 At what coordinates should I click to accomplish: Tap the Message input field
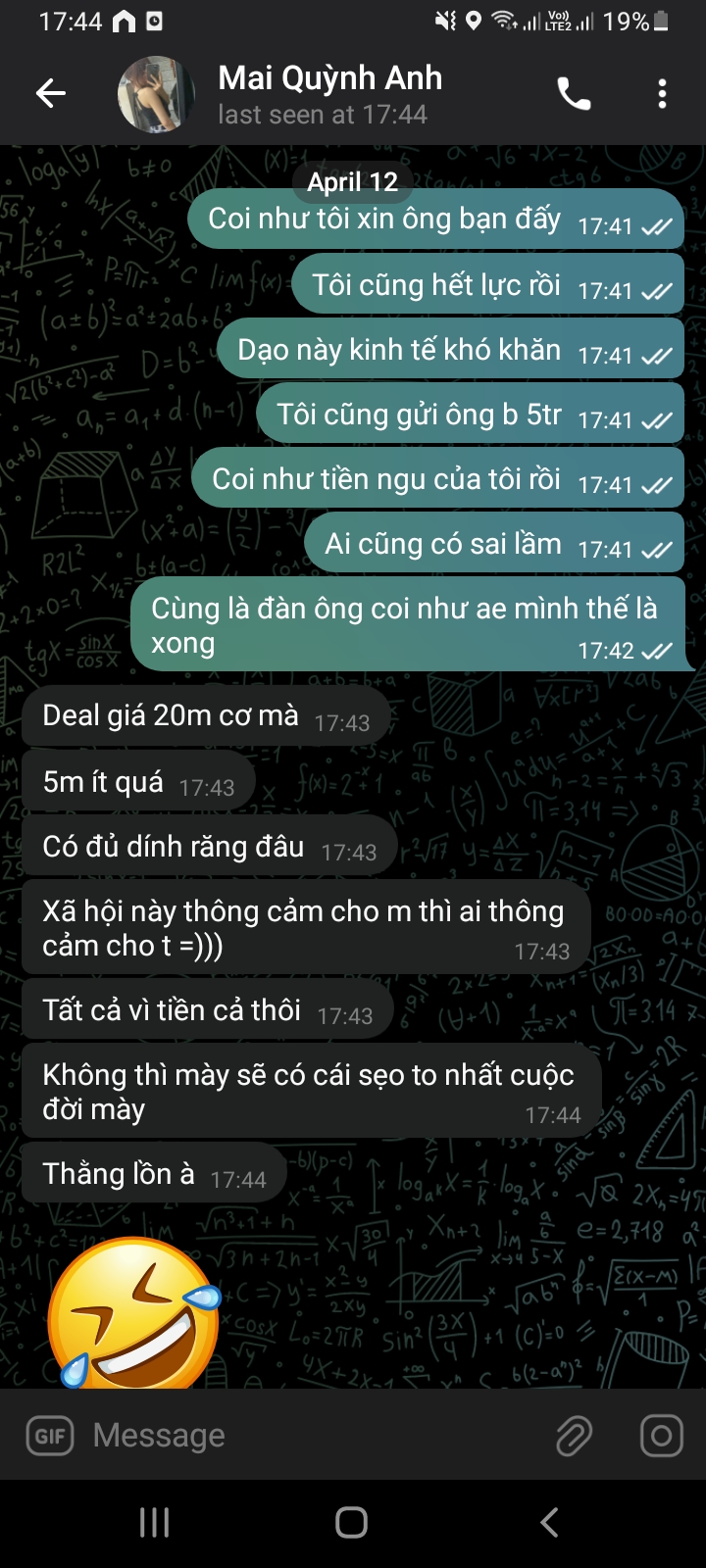coord(314,1437)
